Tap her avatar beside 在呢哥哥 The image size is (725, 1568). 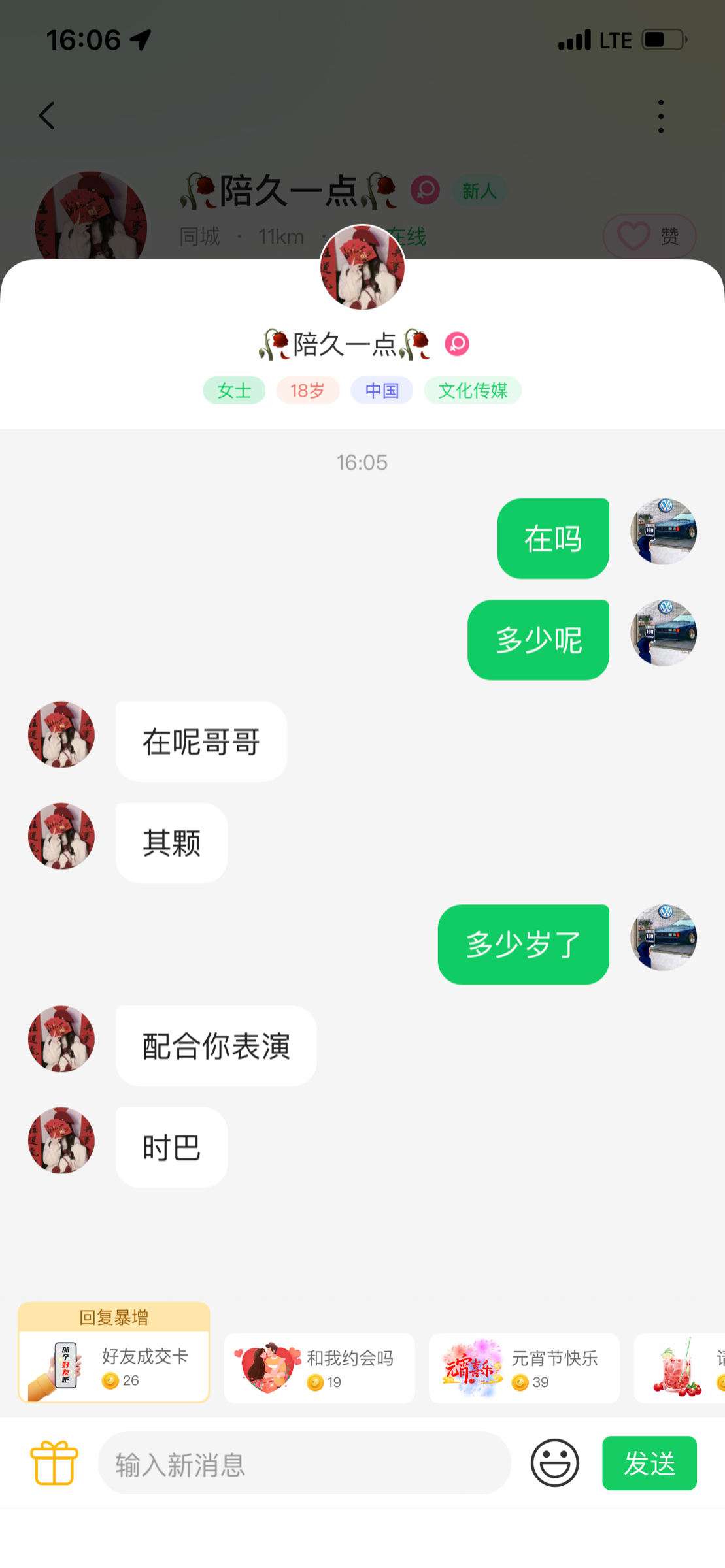coord(61,734)
